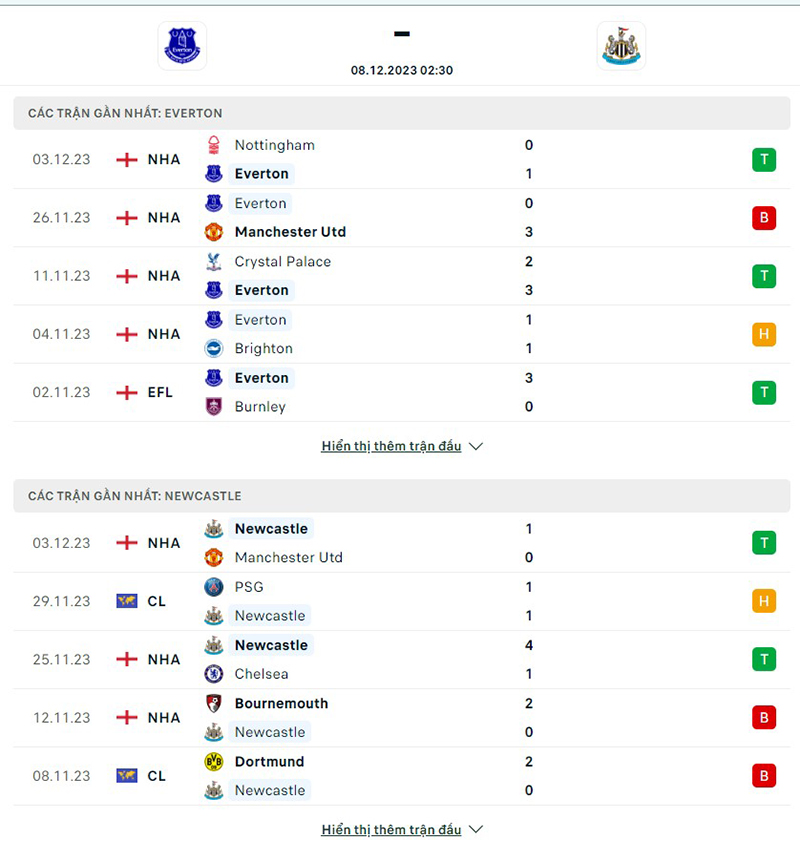The width and height of the screenshot is (800, 861).
Task: Open Newcastle vs Chelsea match
Action: 400,659
